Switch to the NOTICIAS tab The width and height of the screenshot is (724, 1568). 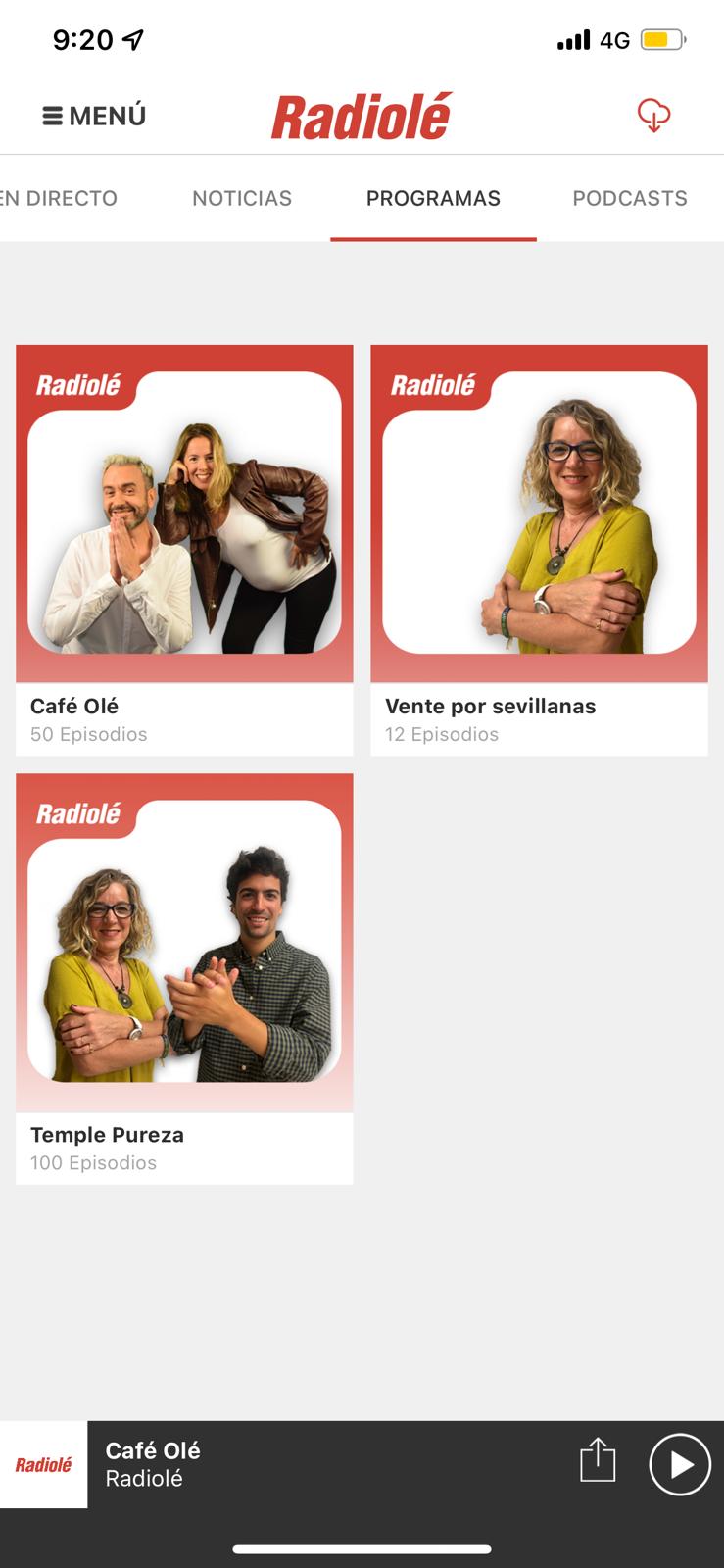pos(242,198)
